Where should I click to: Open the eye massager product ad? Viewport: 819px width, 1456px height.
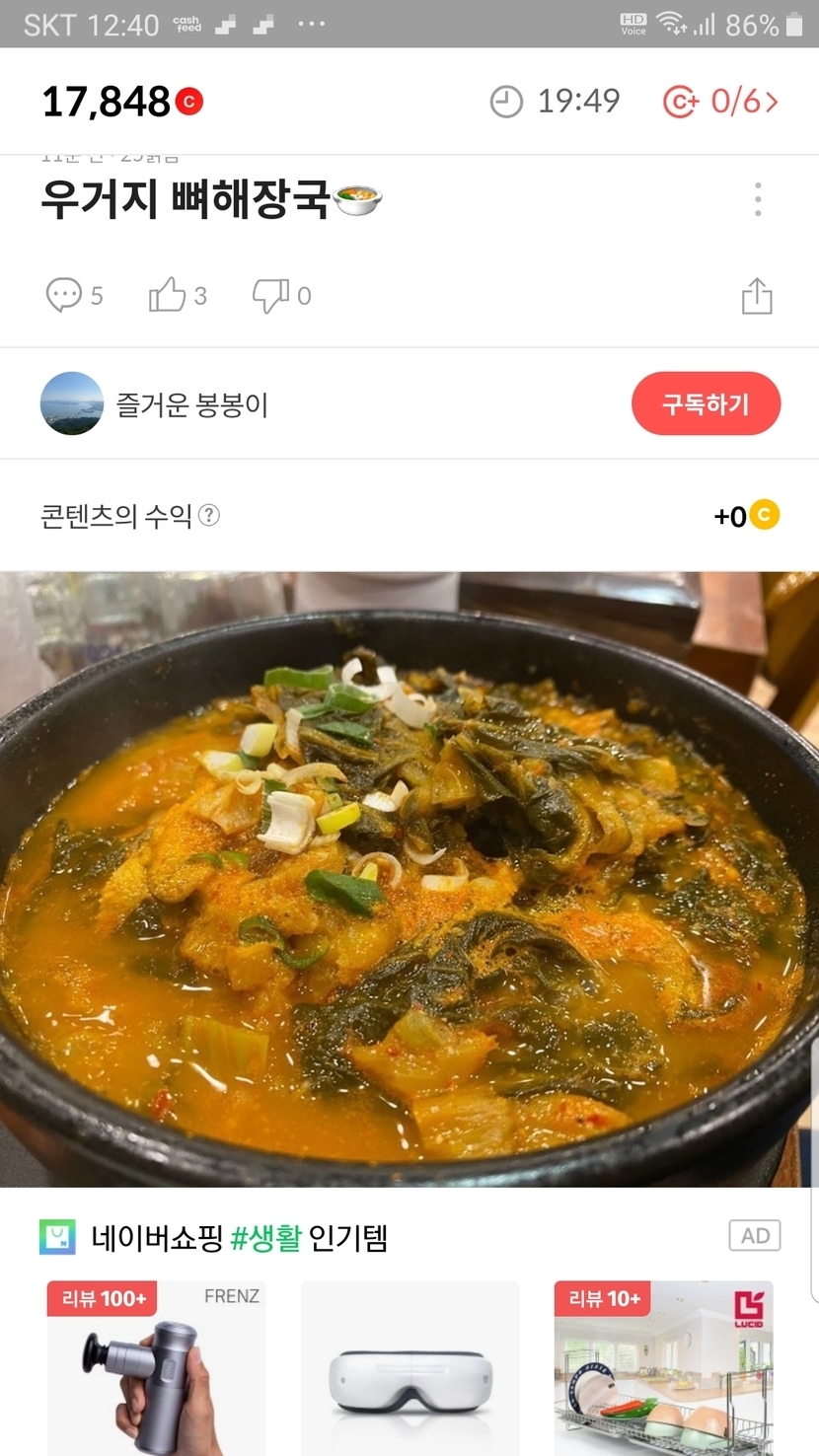(409, 1367)
